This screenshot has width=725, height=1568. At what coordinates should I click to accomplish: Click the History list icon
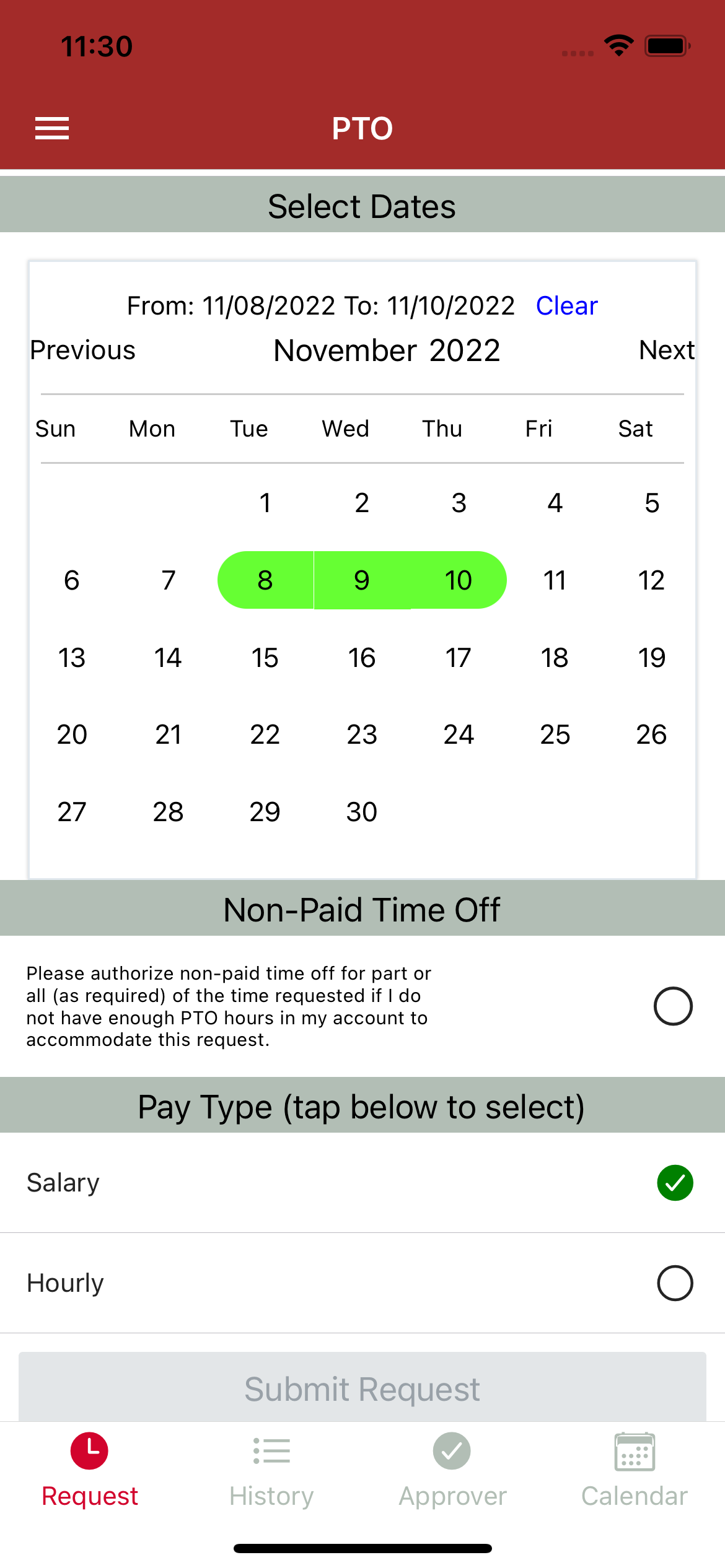(271, 1450)
